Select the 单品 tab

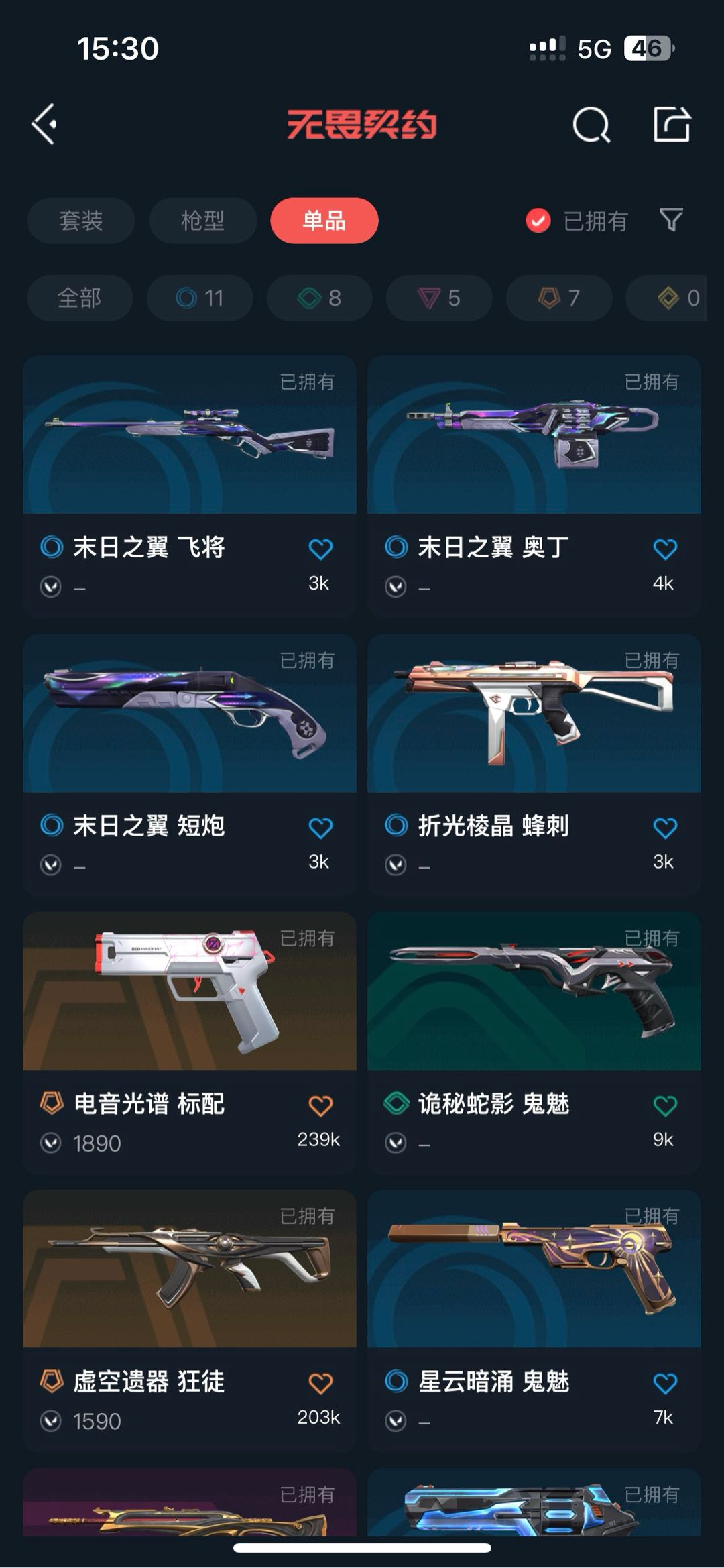pos(324,221)
